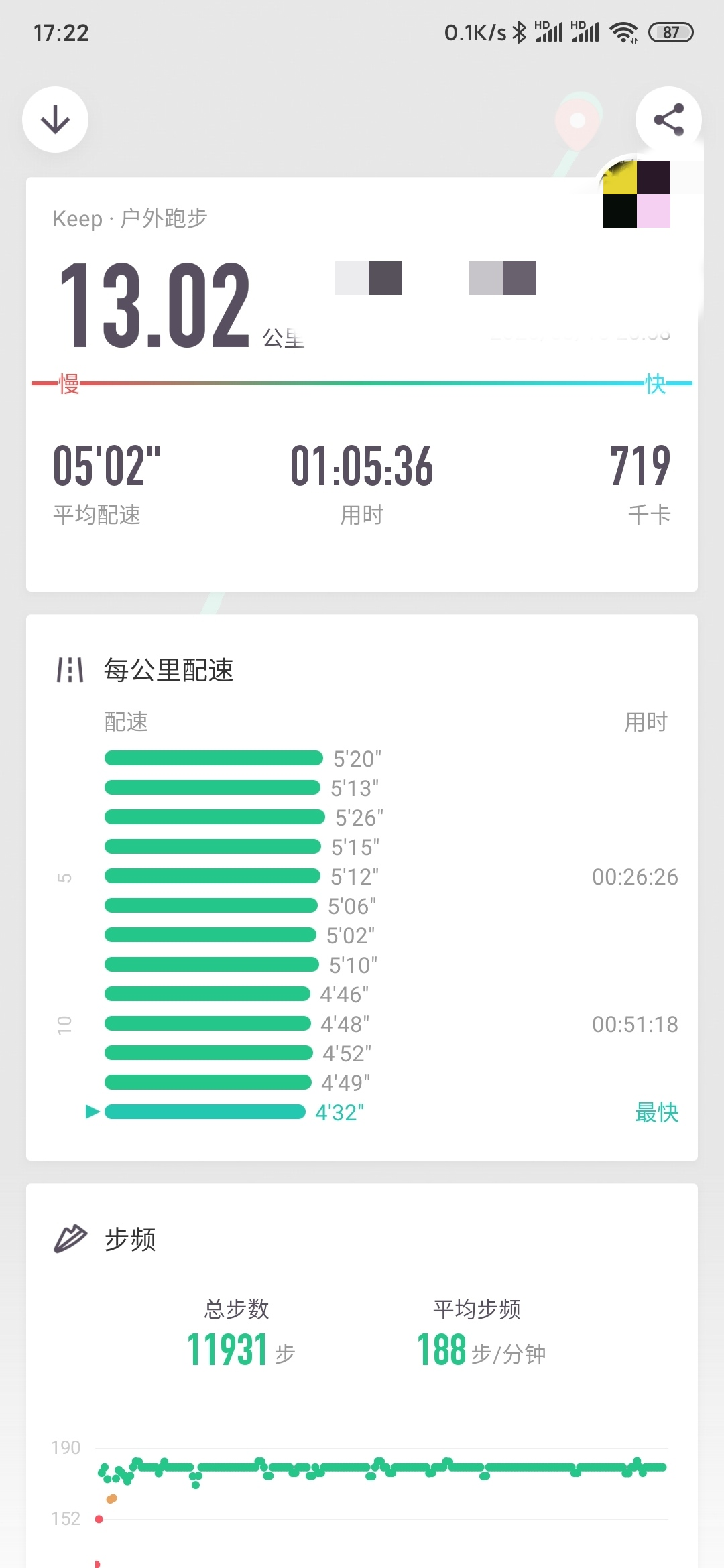Expand details for kilometer 10 split
This screenshot has height=1568, width=724.
[x=65, y=1023]
